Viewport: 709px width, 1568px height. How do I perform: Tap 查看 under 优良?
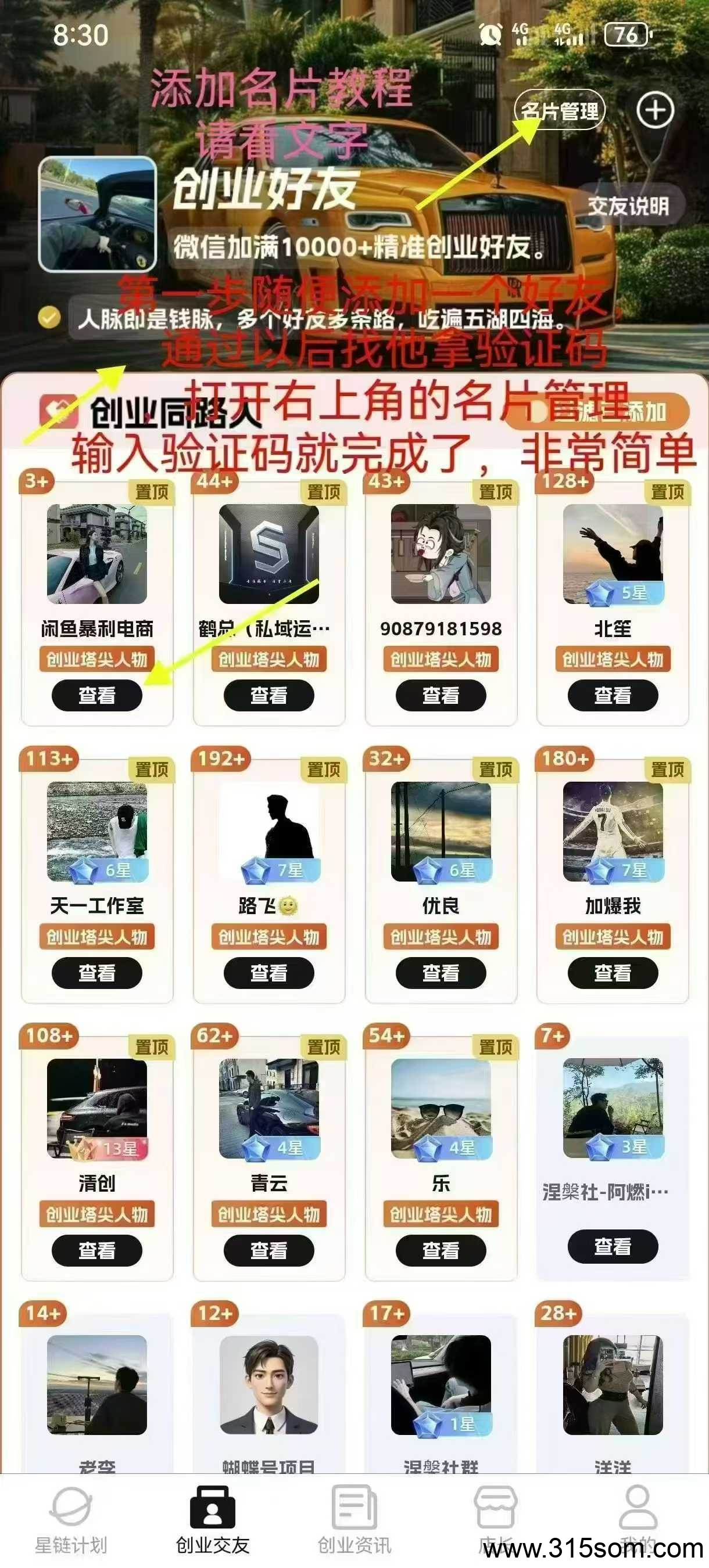(441, 972)
